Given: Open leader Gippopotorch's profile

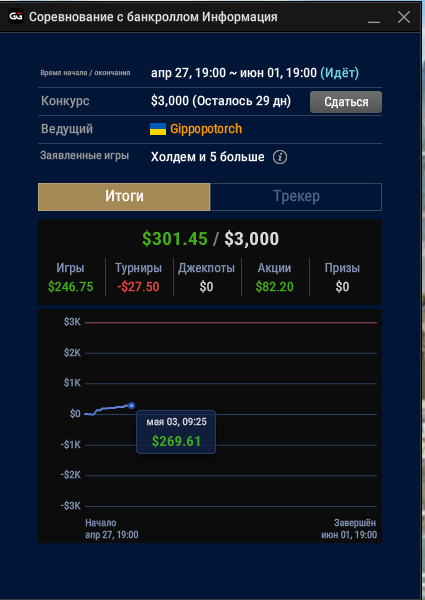Looking at the screenshot, I should (x=206, y=129).
